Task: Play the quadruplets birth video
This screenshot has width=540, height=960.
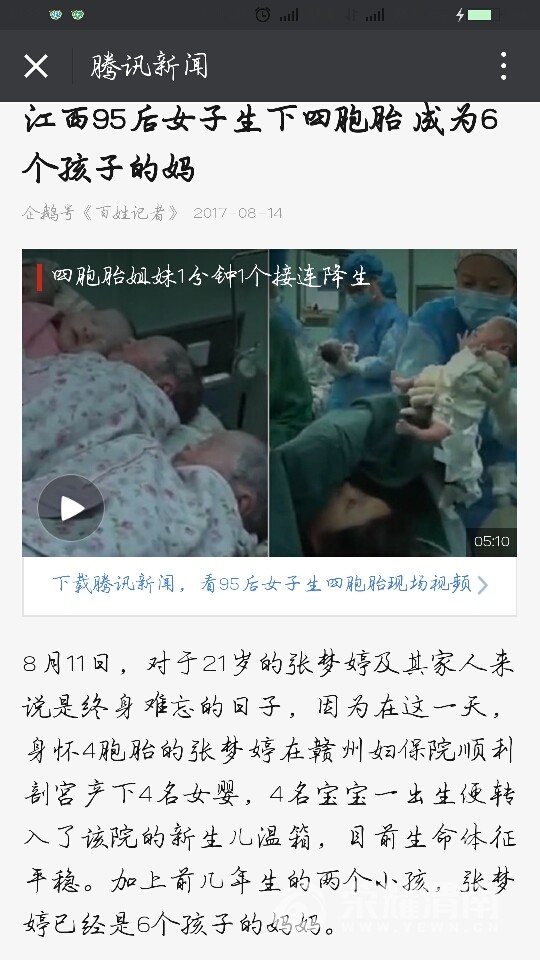Action: point(71,508)
